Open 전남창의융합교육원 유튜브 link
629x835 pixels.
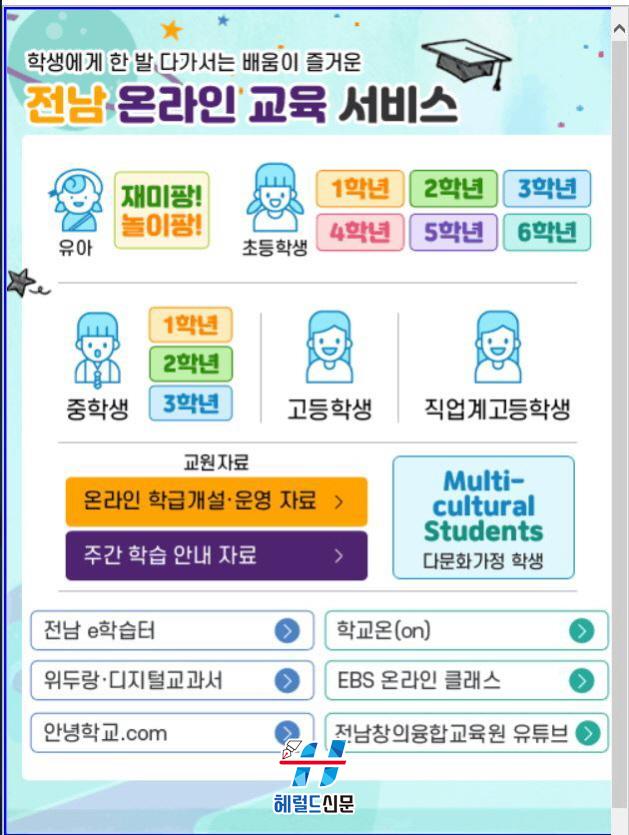(466, 733)
